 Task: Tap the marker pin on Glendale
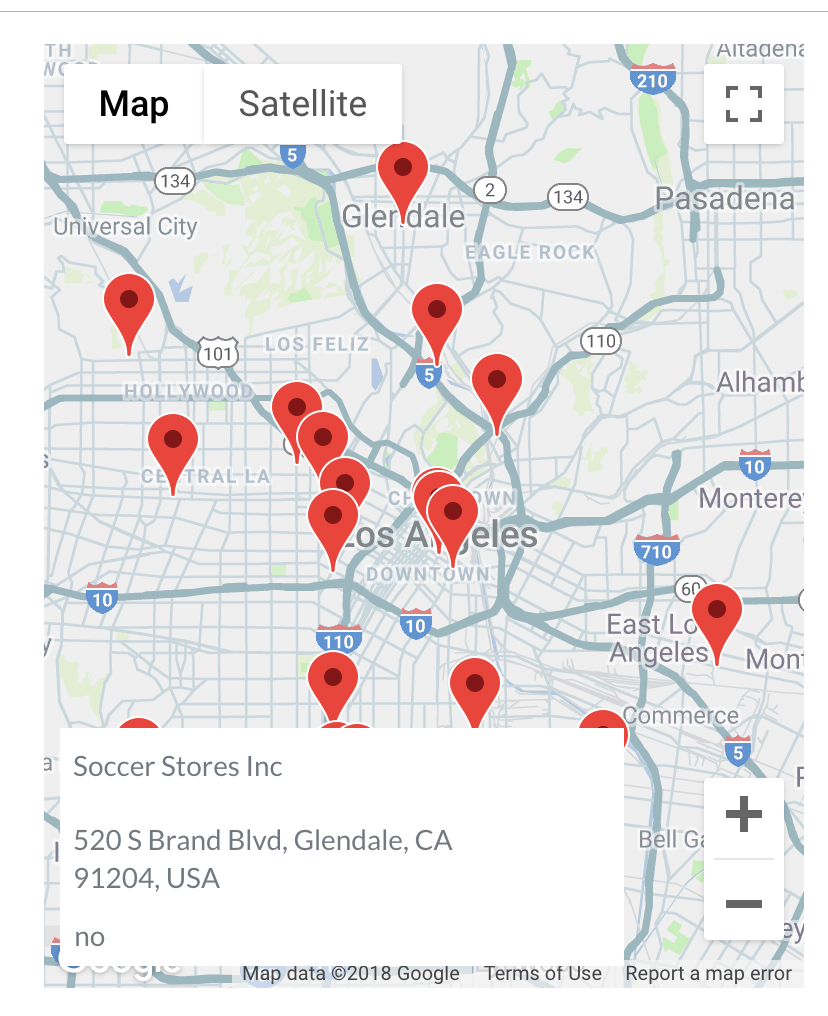point(403,173)
